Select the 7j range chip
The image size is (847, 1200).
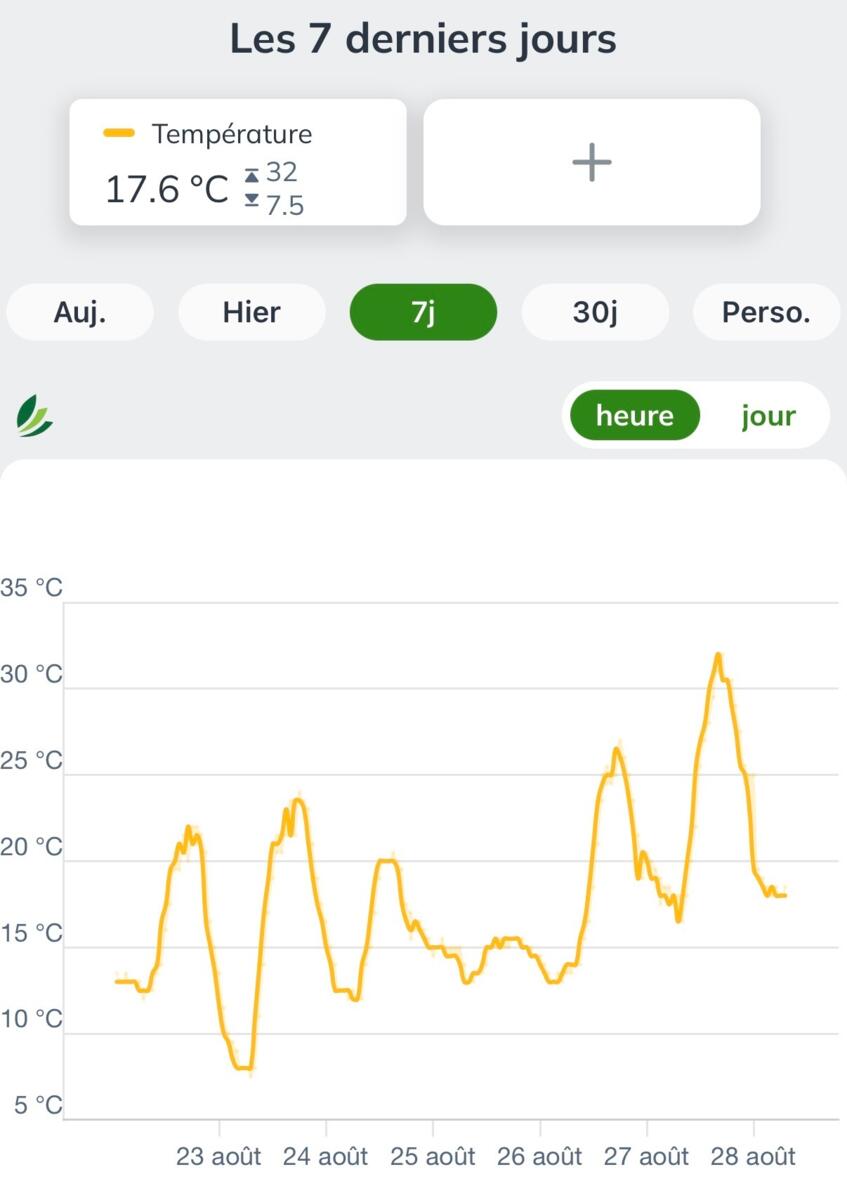423,312
